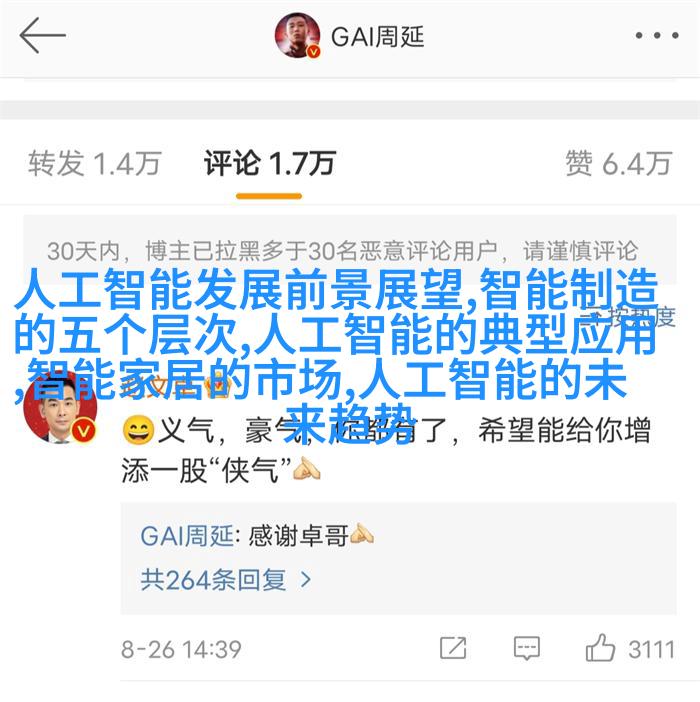Go back with the arrow icon
The image size is (700, 702).
(x=42, y=36)
